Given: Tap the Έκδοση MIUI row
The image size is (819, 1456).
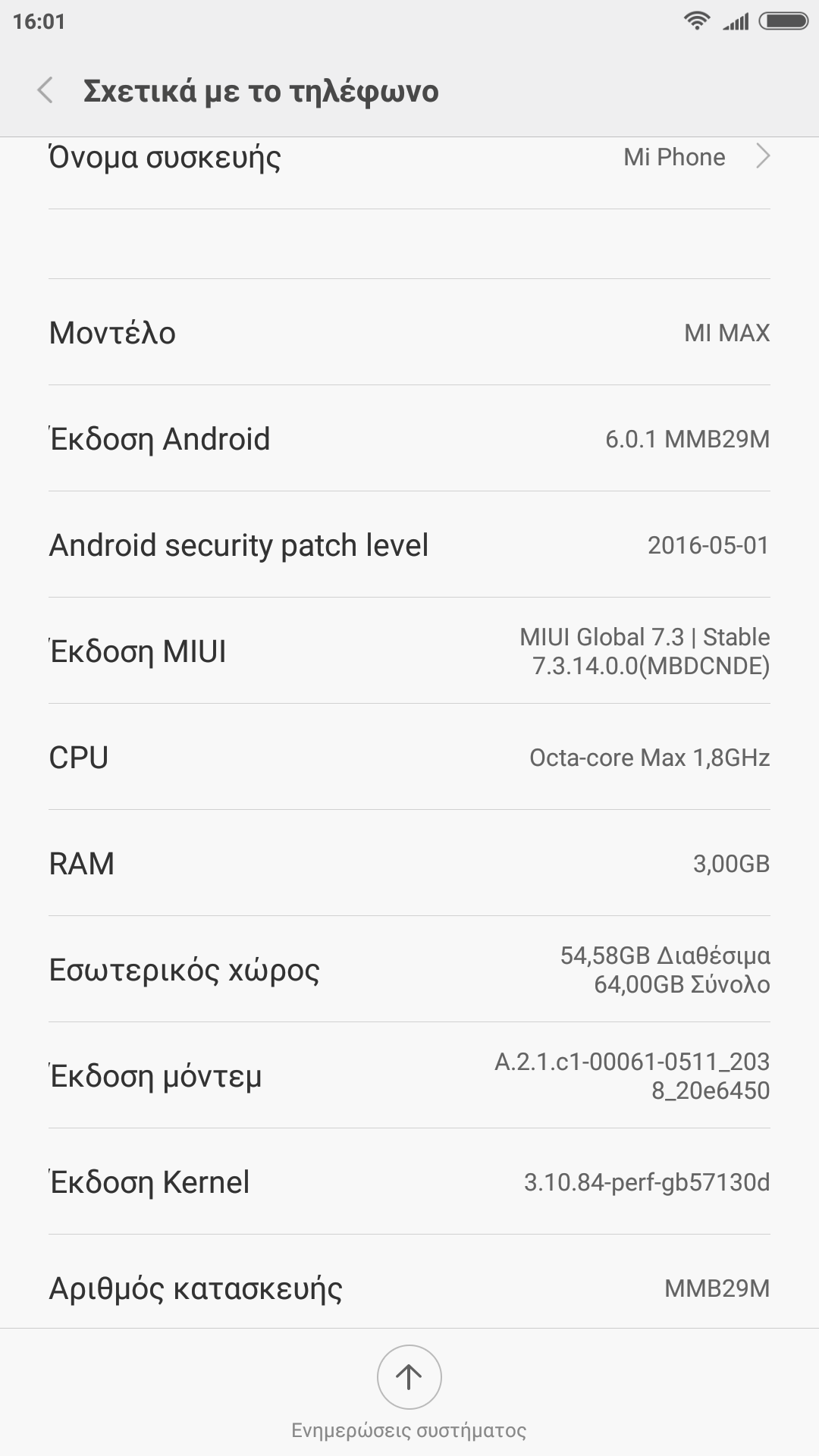Looking at the screenshot, I should (409, 651).
